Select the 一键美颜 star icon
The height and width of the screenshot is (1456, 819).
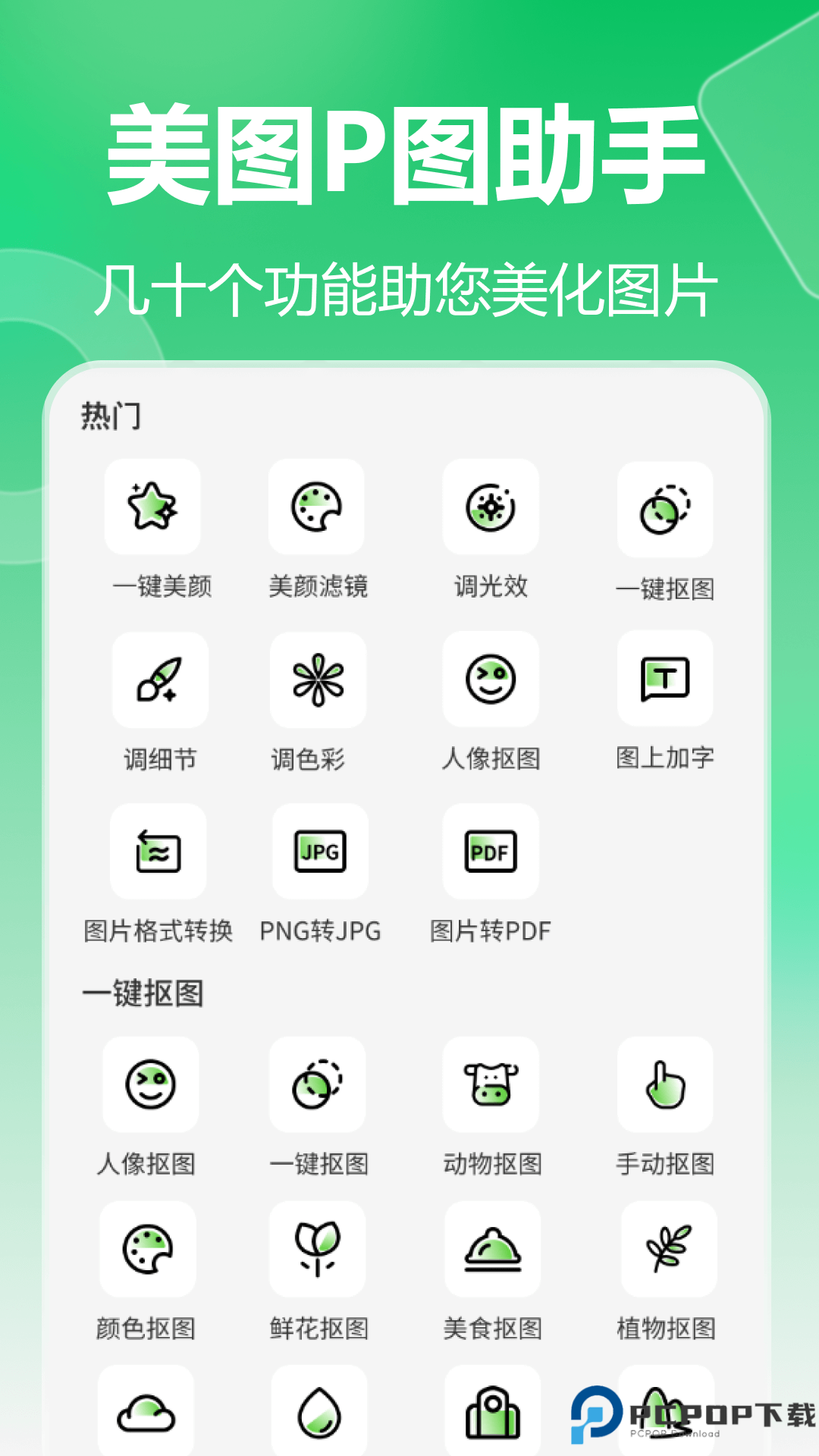(153, 508)
